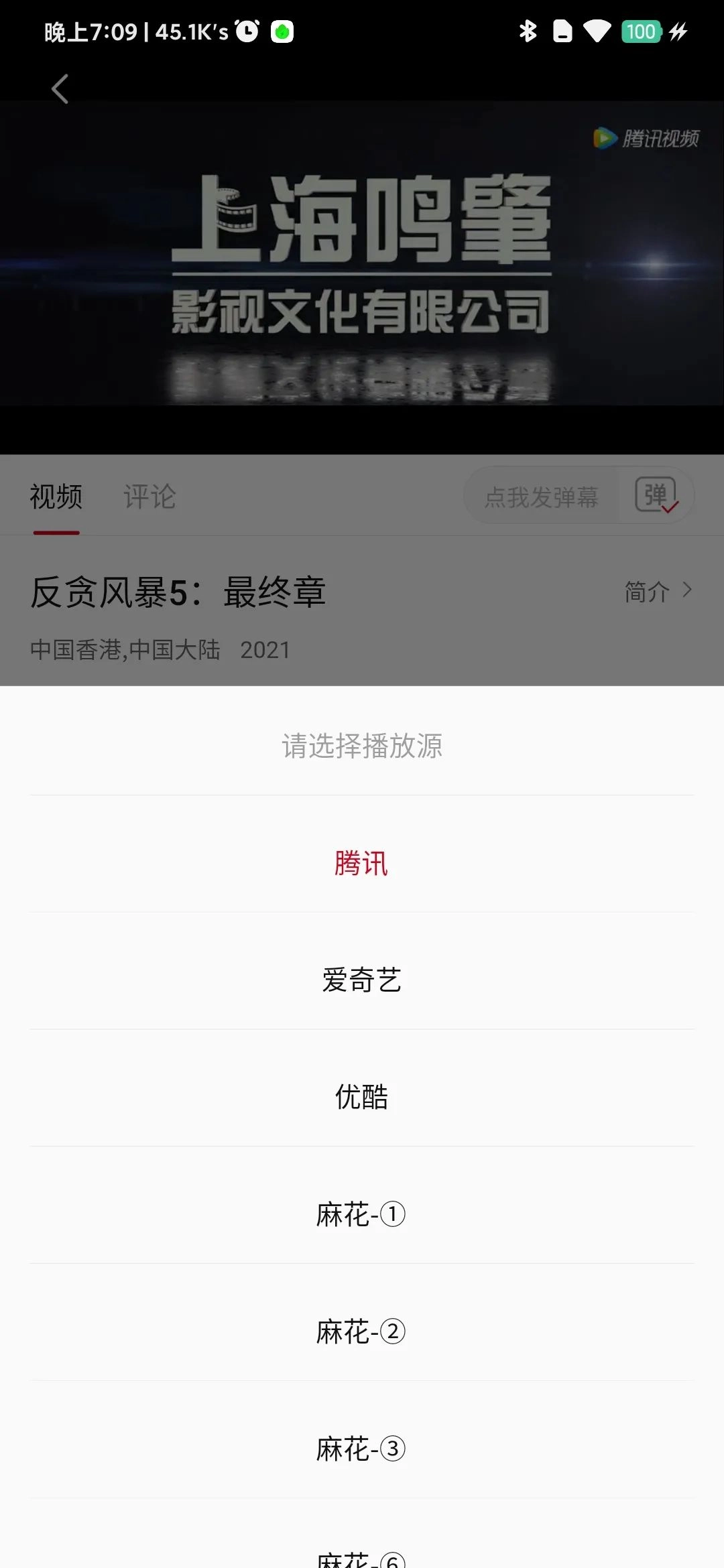Screen dimensions: 724x1568
Task: Tap the video player area
Action: coord(362,268)
